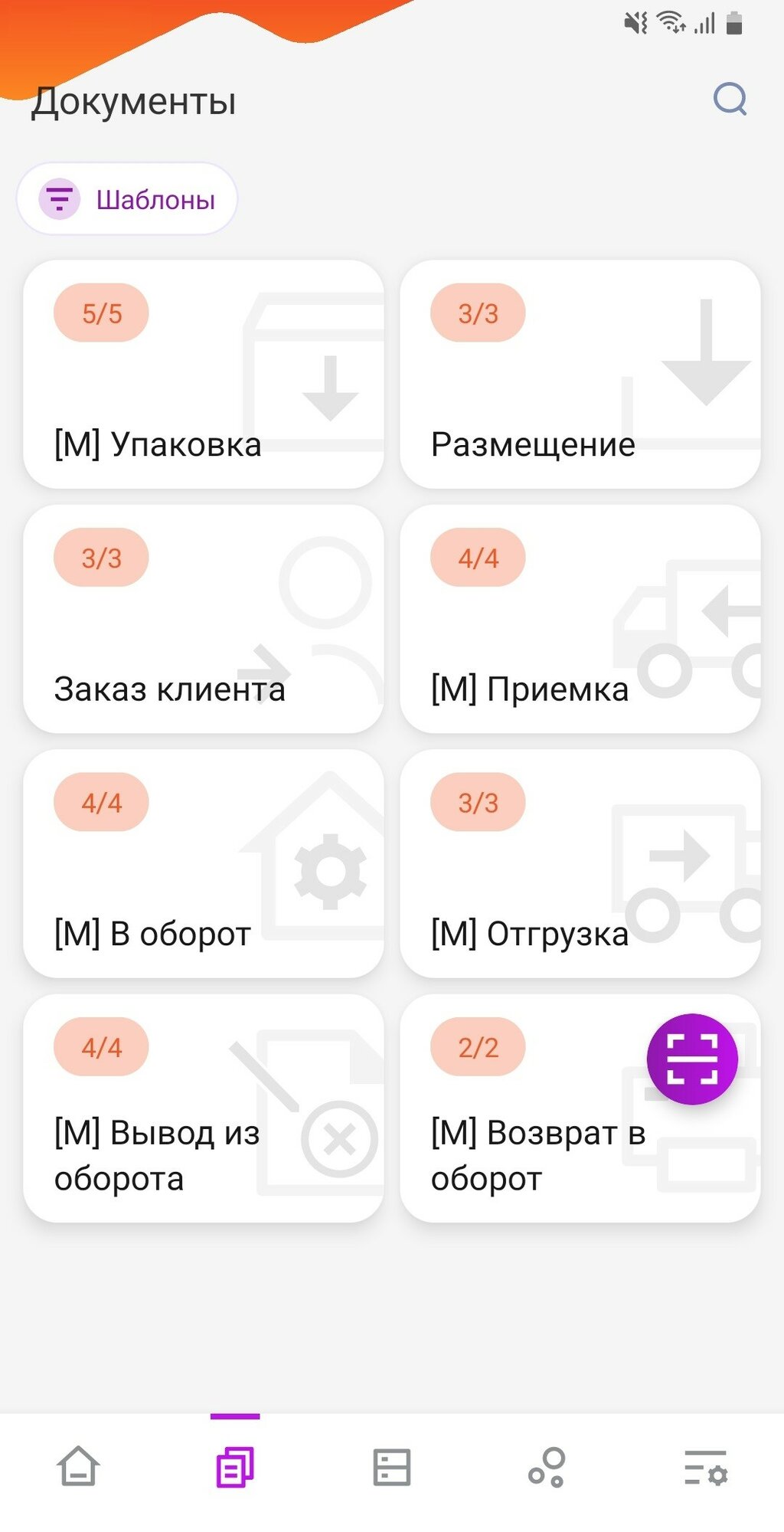
Task: Open the Размещение card
Action: click(x=580, y=374)
